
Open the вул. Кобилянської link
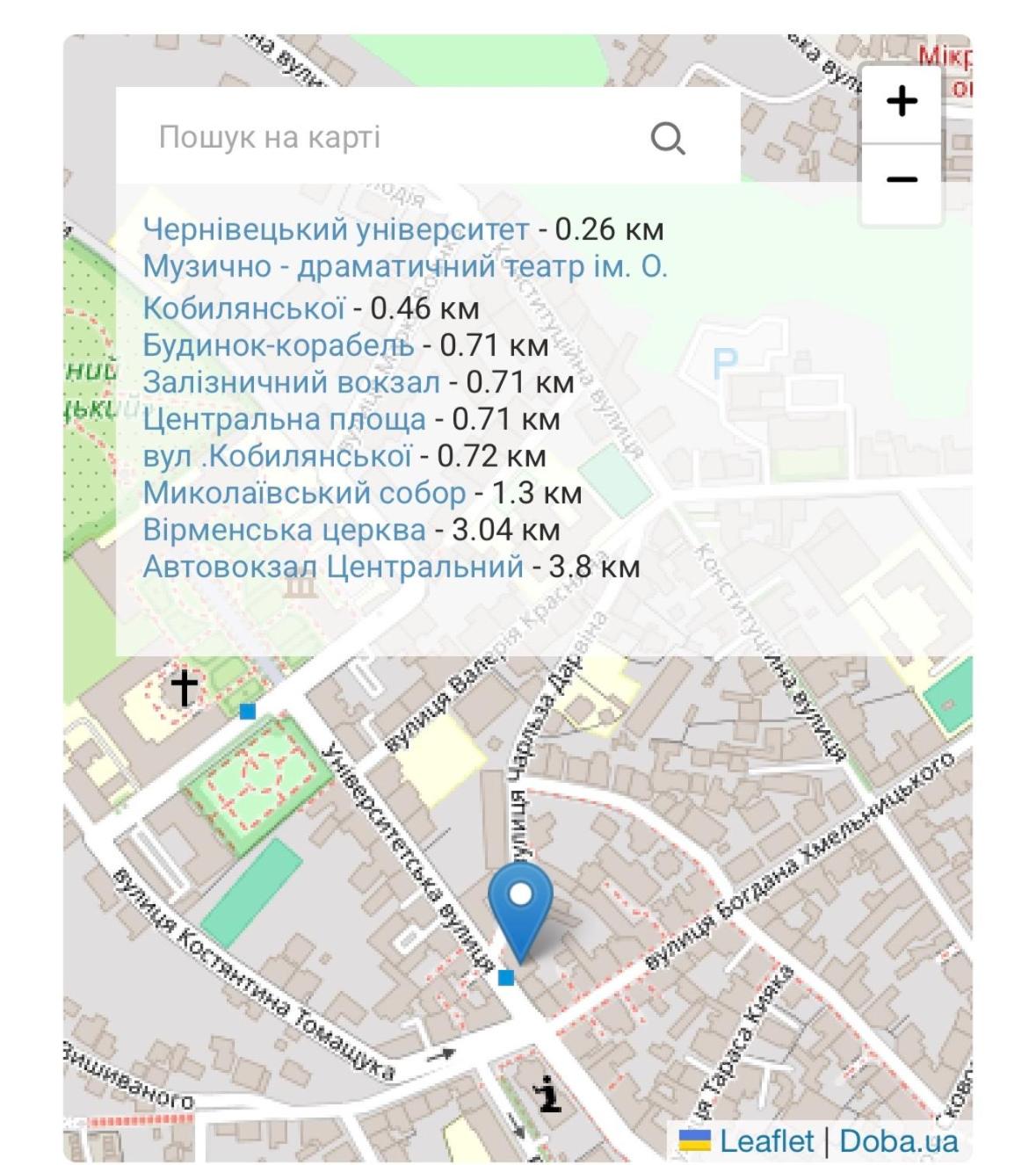[x=277, y=456]
